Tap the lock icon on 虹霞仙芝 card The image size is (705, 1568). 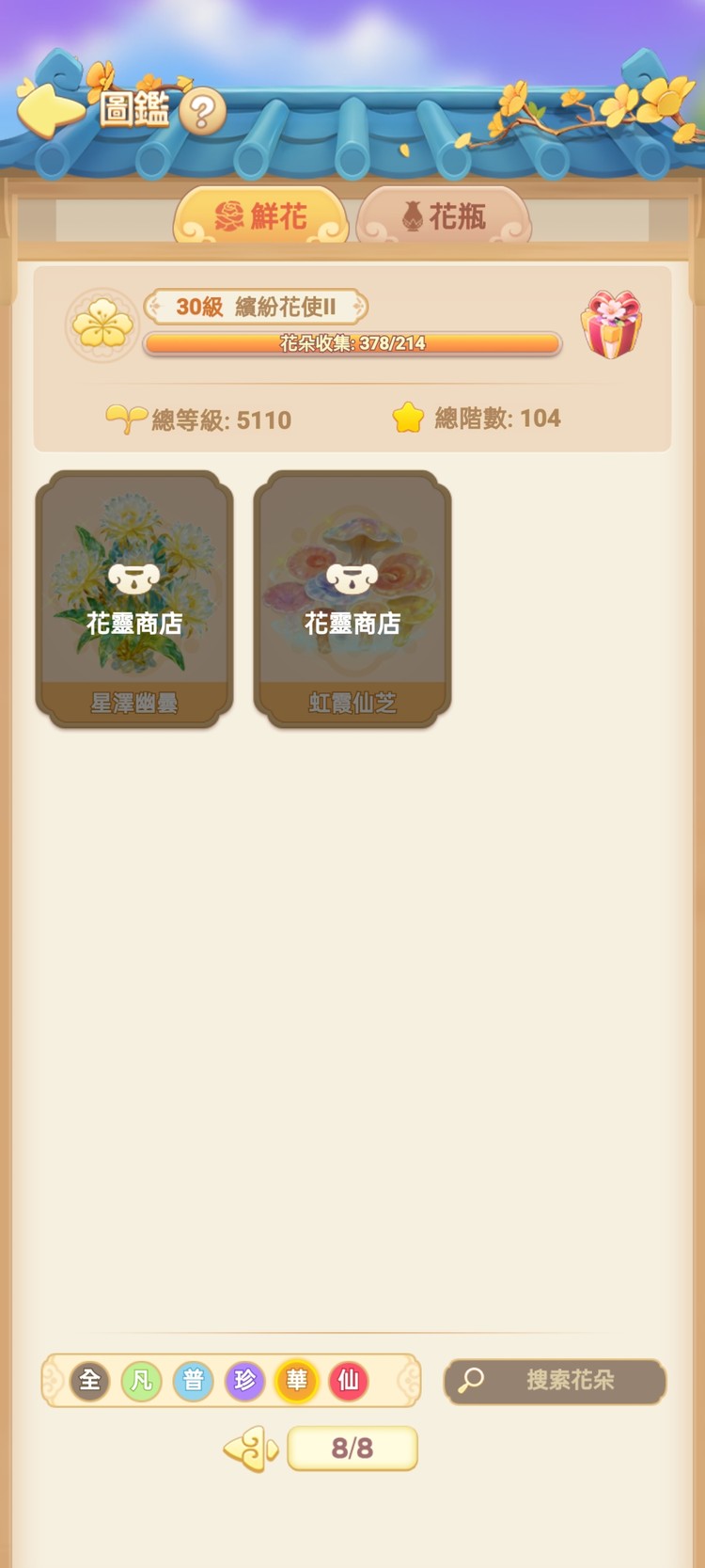click(352, 578)
